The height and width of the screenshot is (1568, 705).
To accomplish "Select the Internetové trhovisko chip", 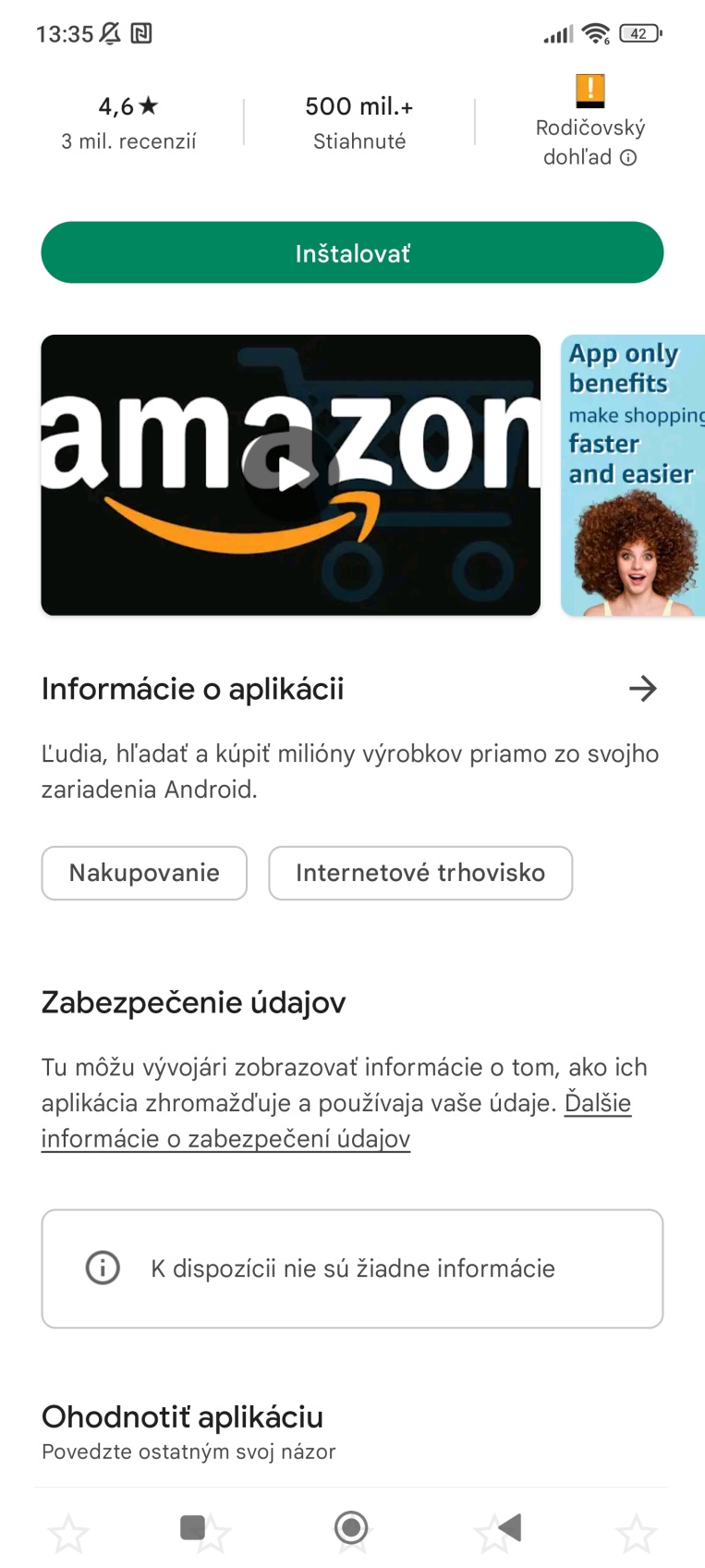I will pos(420,873).
